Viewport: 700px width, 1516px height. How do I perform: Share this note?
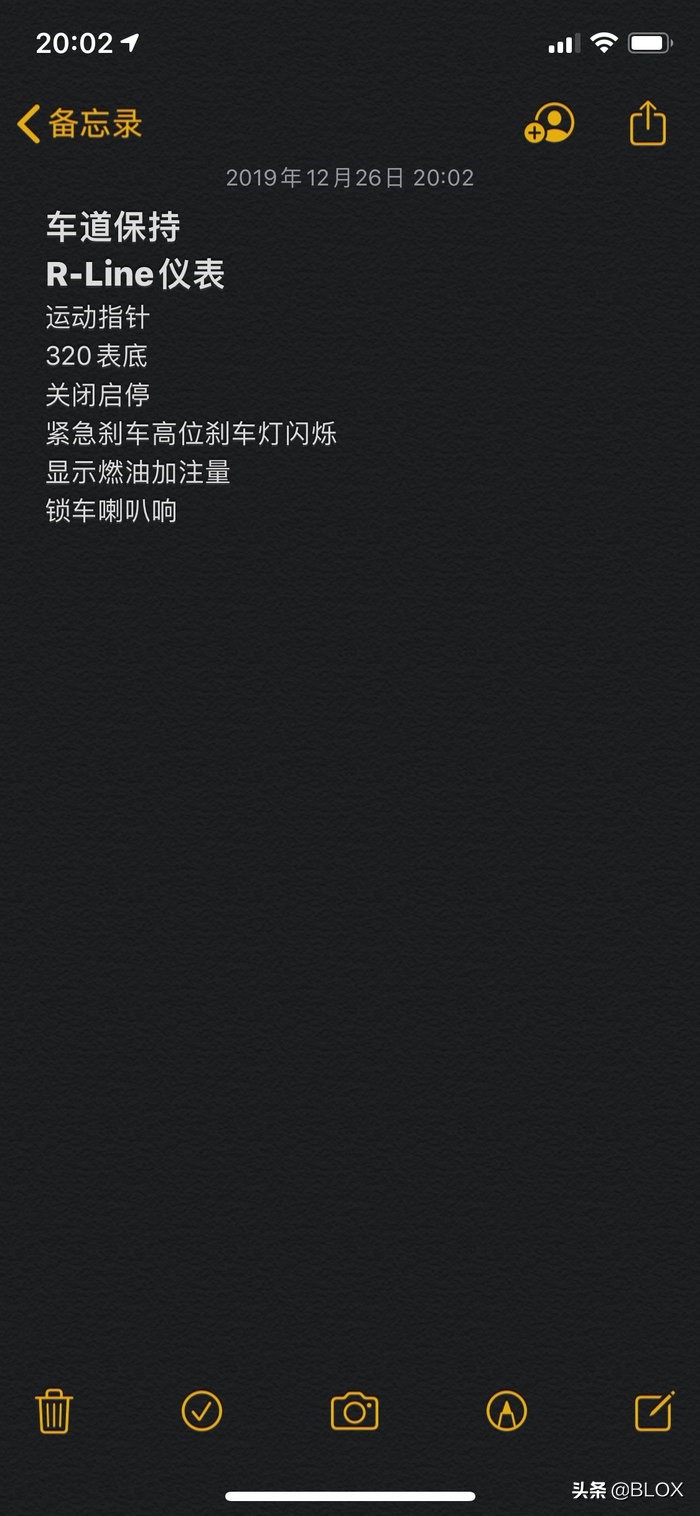647,123
